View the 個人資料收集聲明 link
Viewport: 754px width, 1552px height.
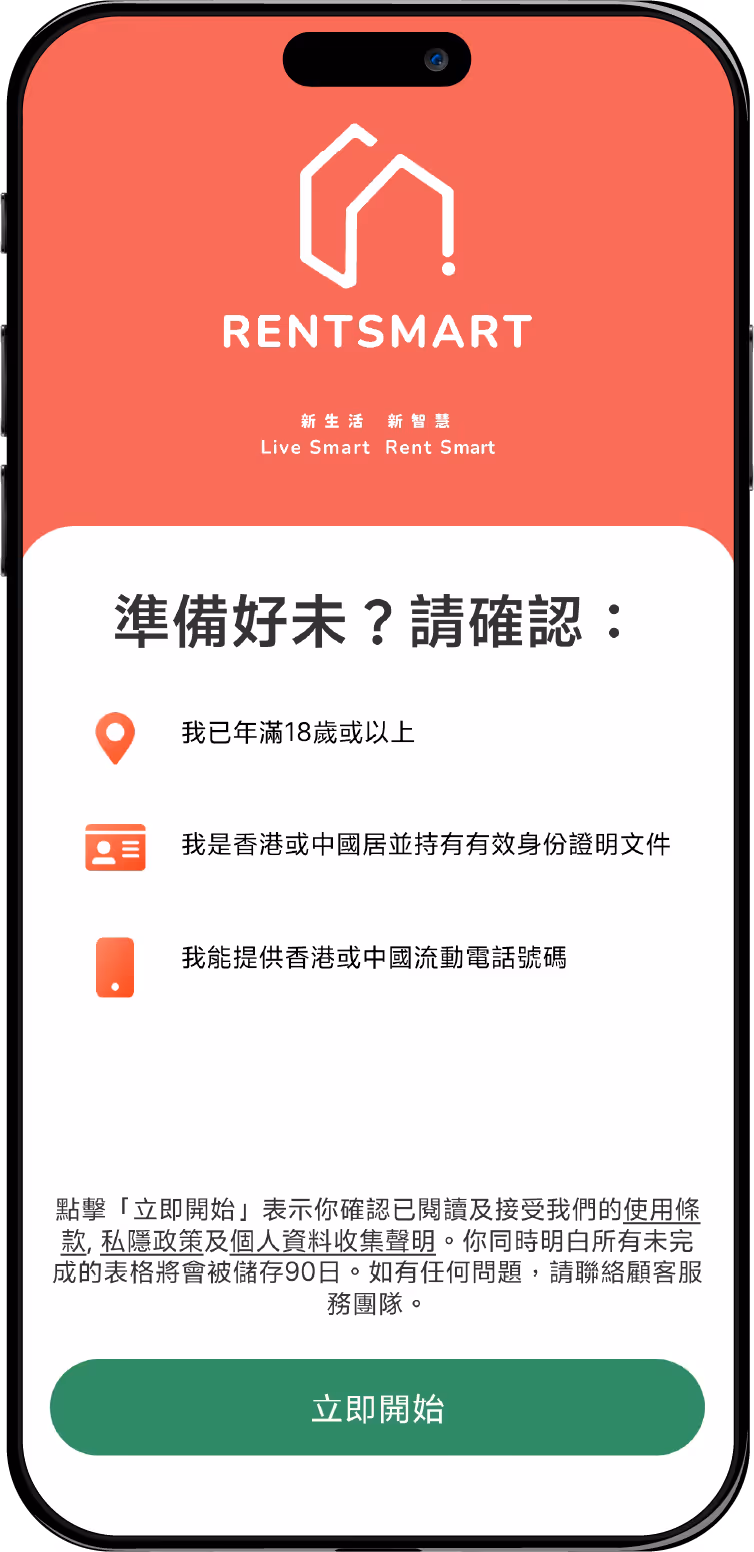point(332,1242)
